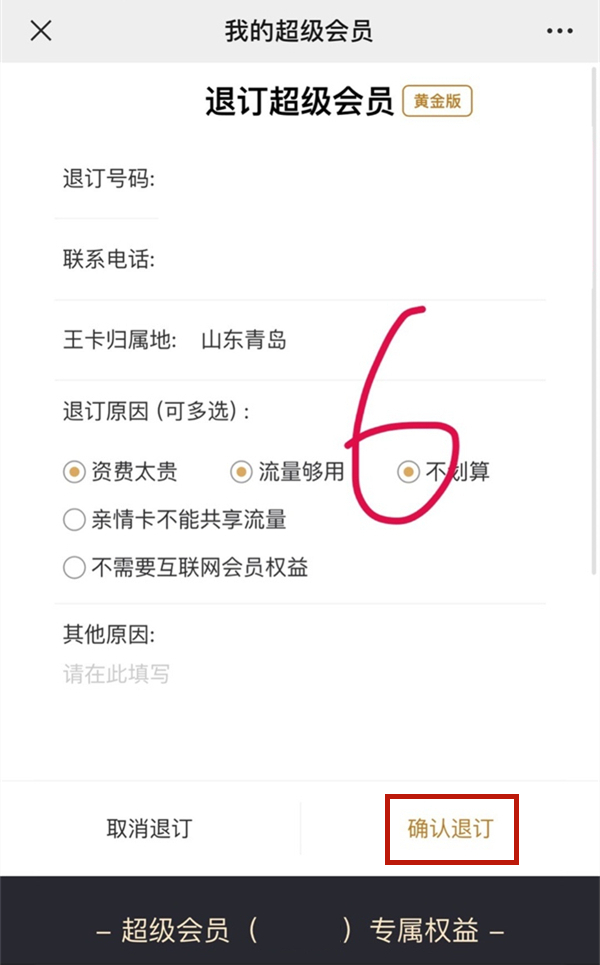Confirm with the 确认退订 button

451,829
